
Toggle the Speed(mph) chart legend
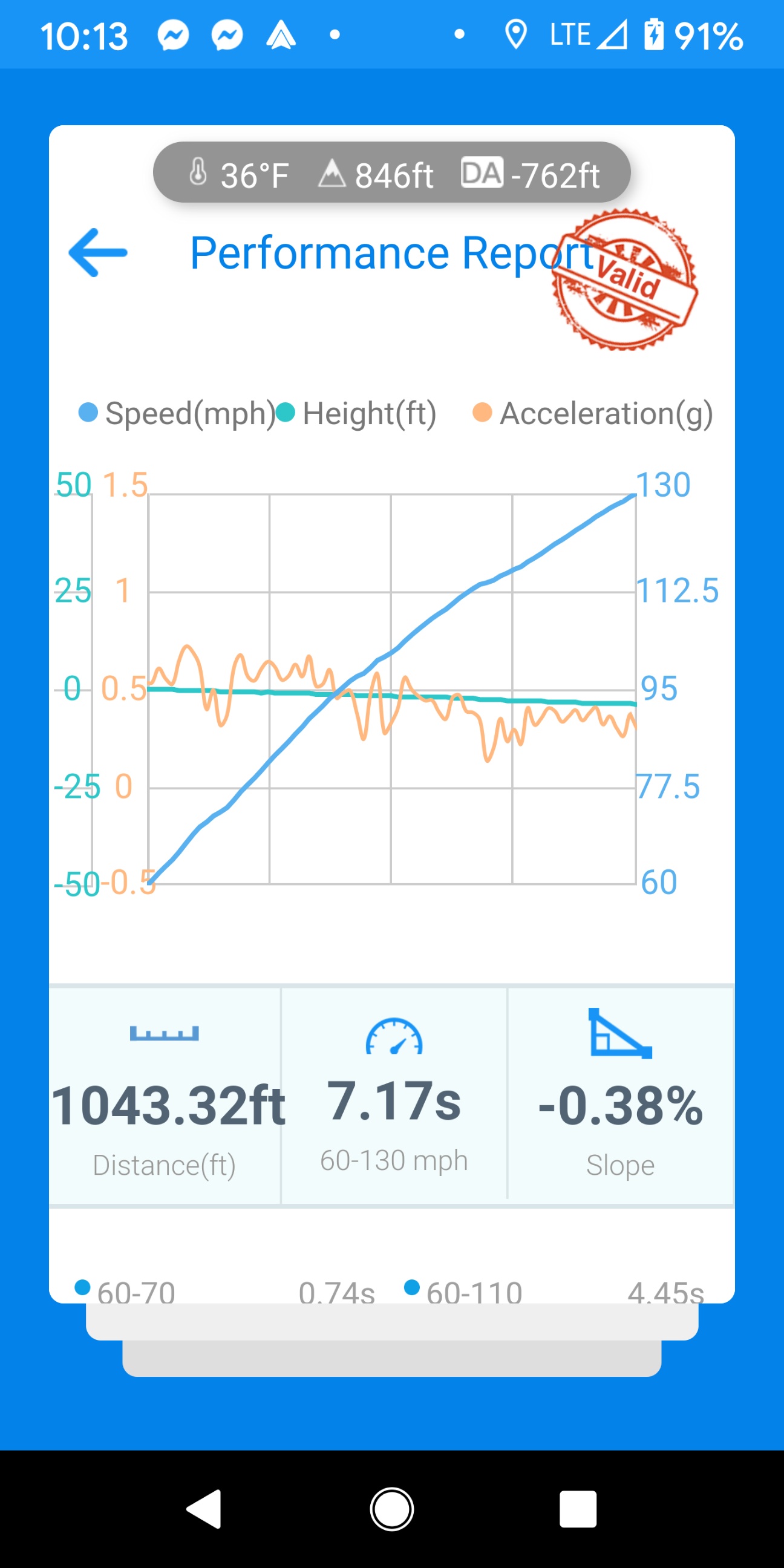tap(177, 413)
